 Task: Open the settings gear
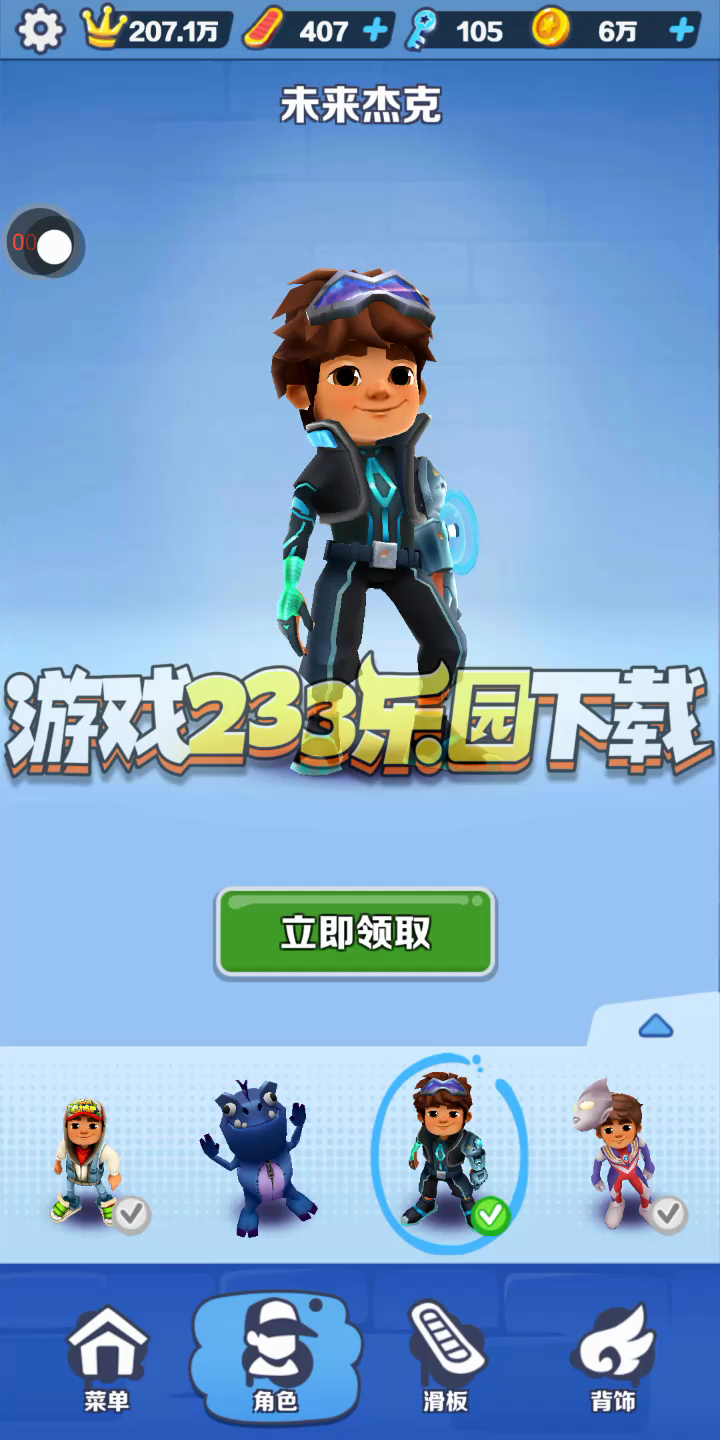[x=40, y=30]
